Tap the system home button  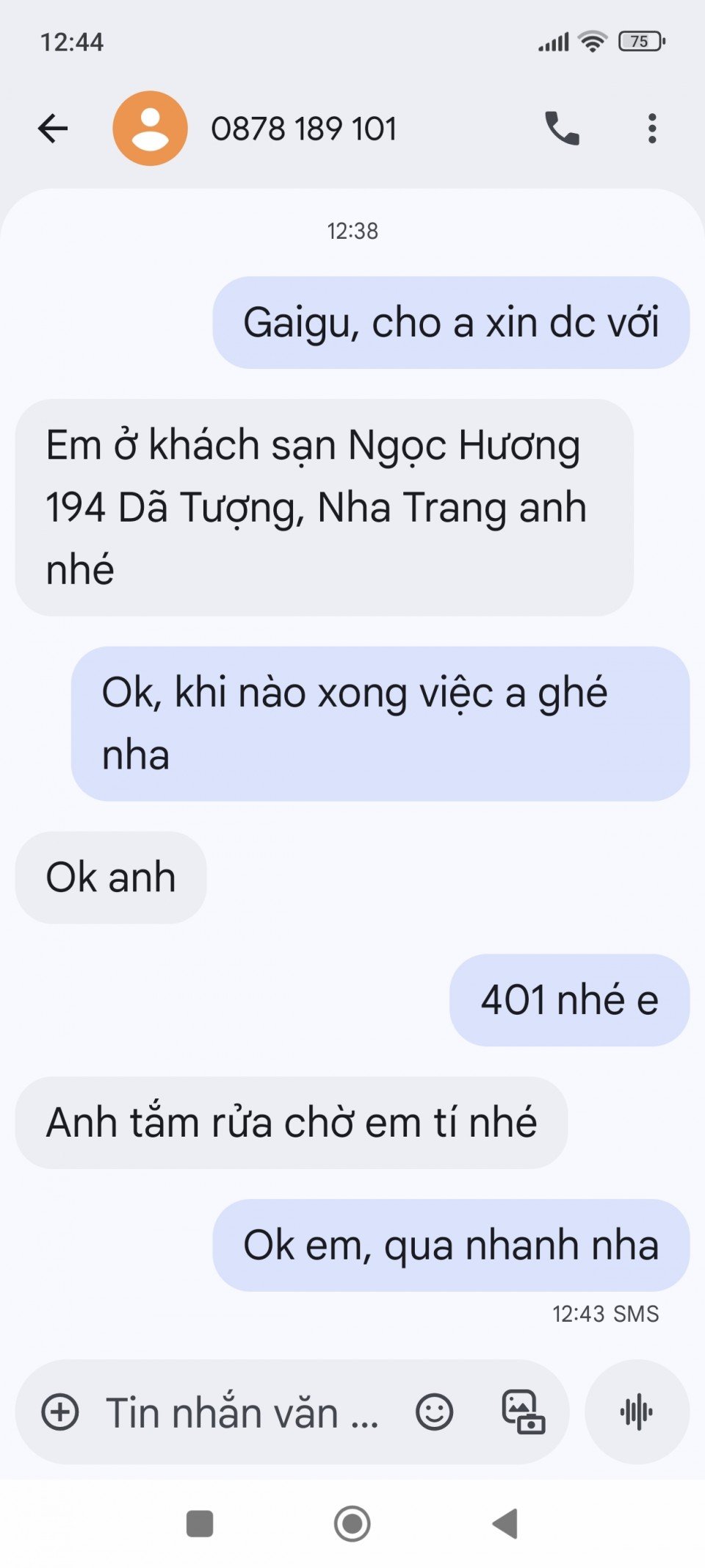click(x=352, y=1524)
